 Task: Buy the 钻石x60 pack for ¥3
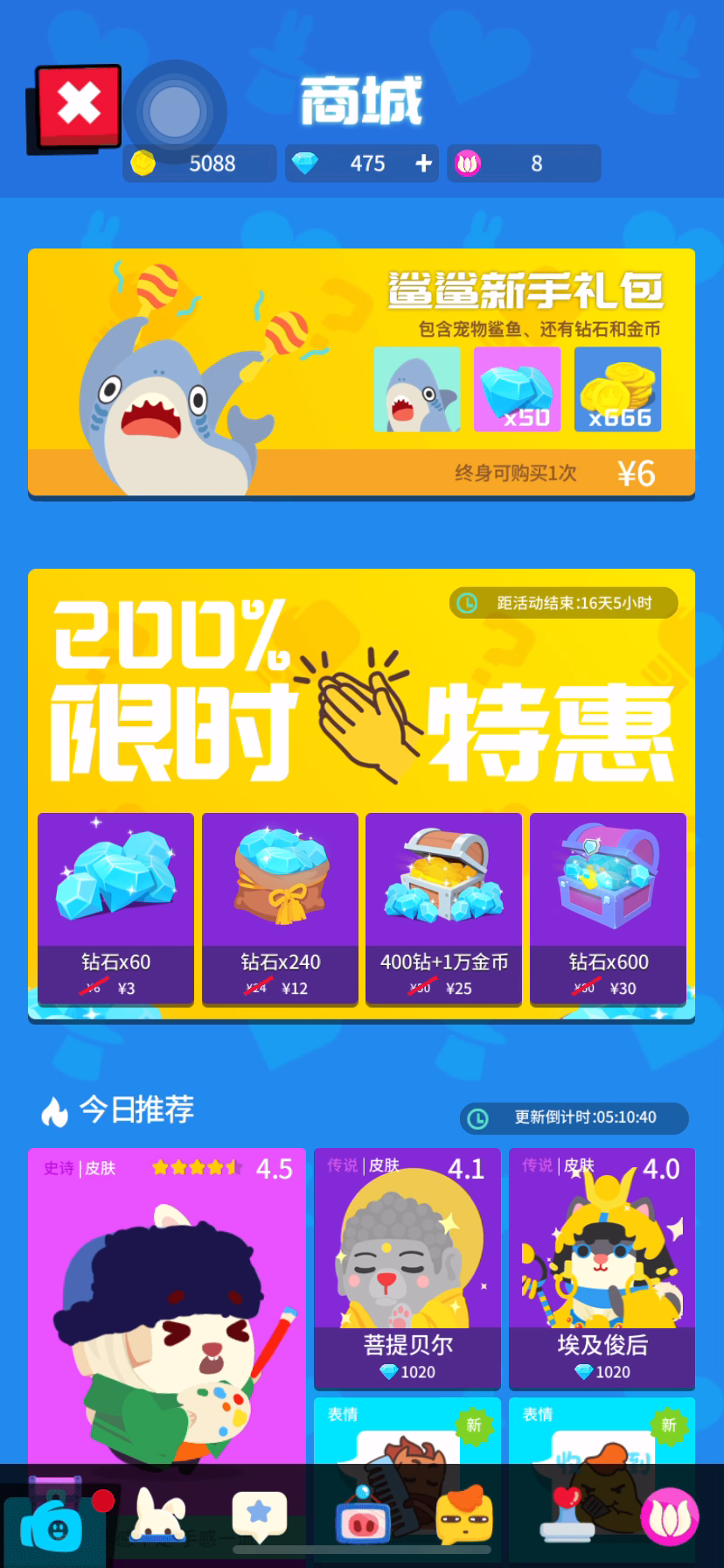pos(115,908)
